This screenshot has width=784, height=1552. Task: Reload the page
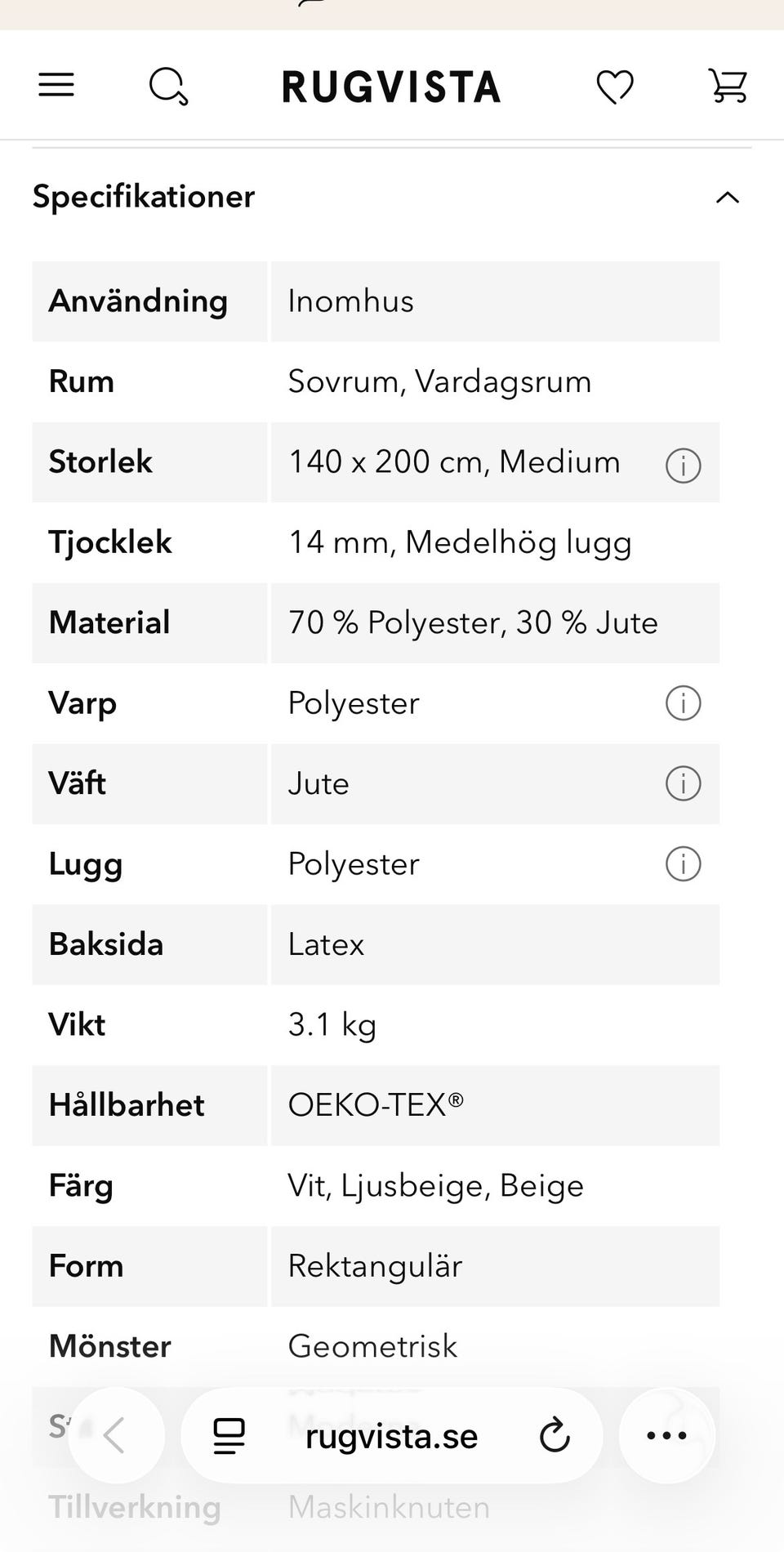click(555, 1435)
